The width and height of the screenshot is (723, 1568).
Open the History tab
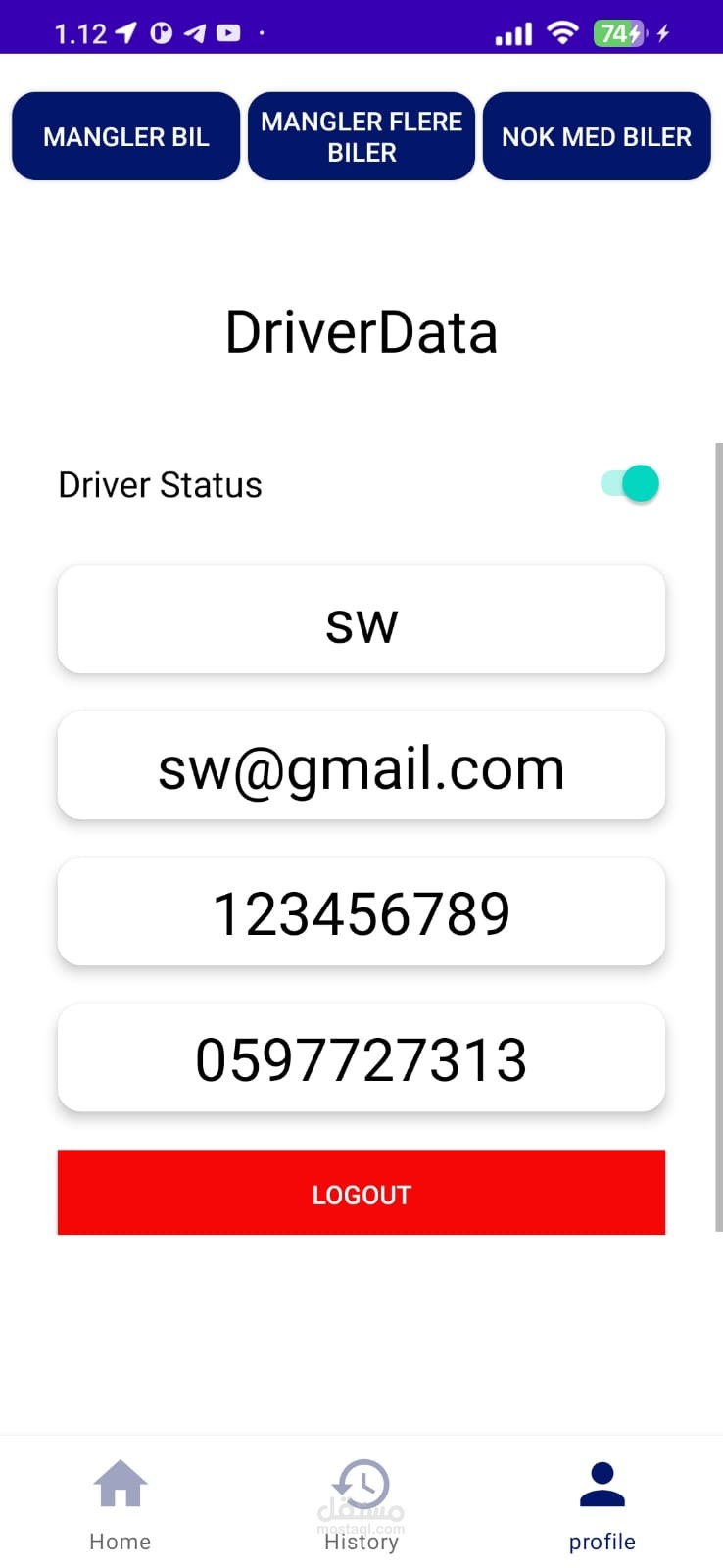click(x=361, y=1504)
